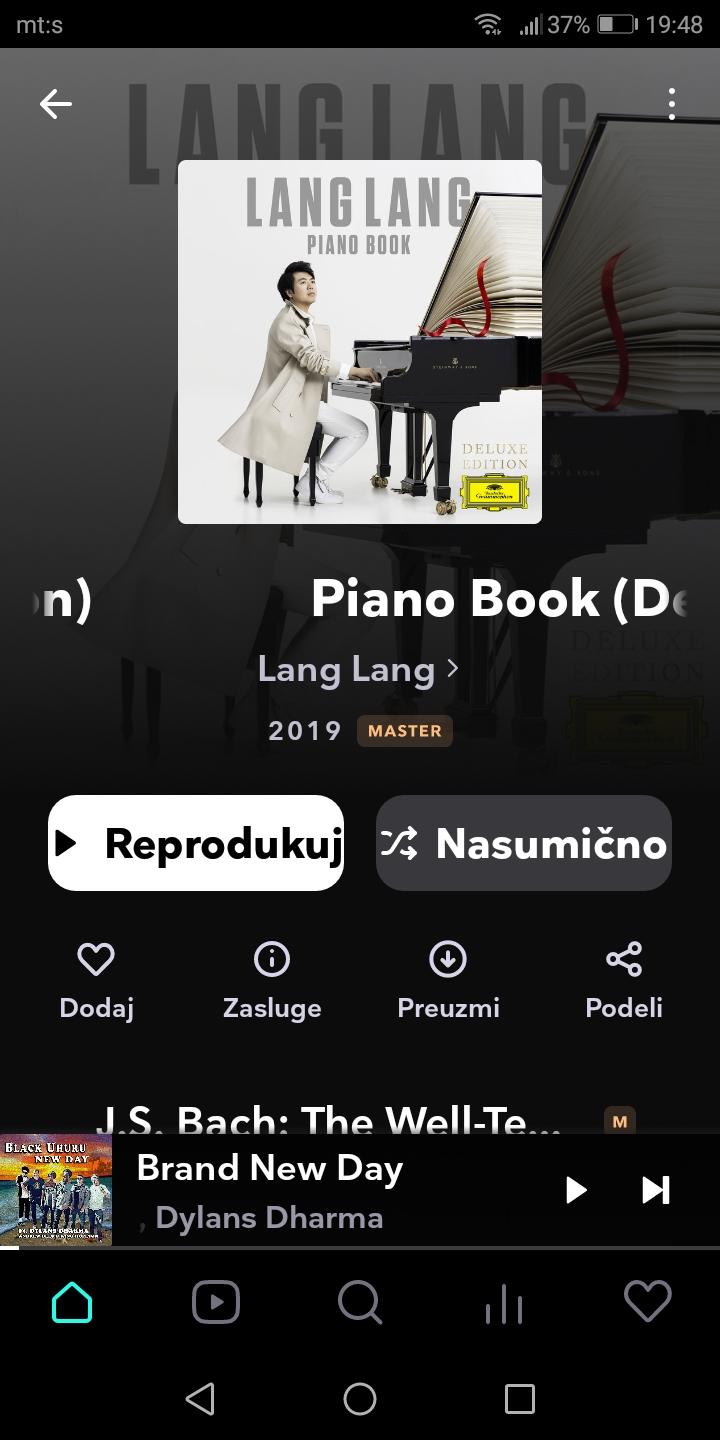Open the bars icon tab in the bottom navigation
The image size is (720, 1440).
504,1302
